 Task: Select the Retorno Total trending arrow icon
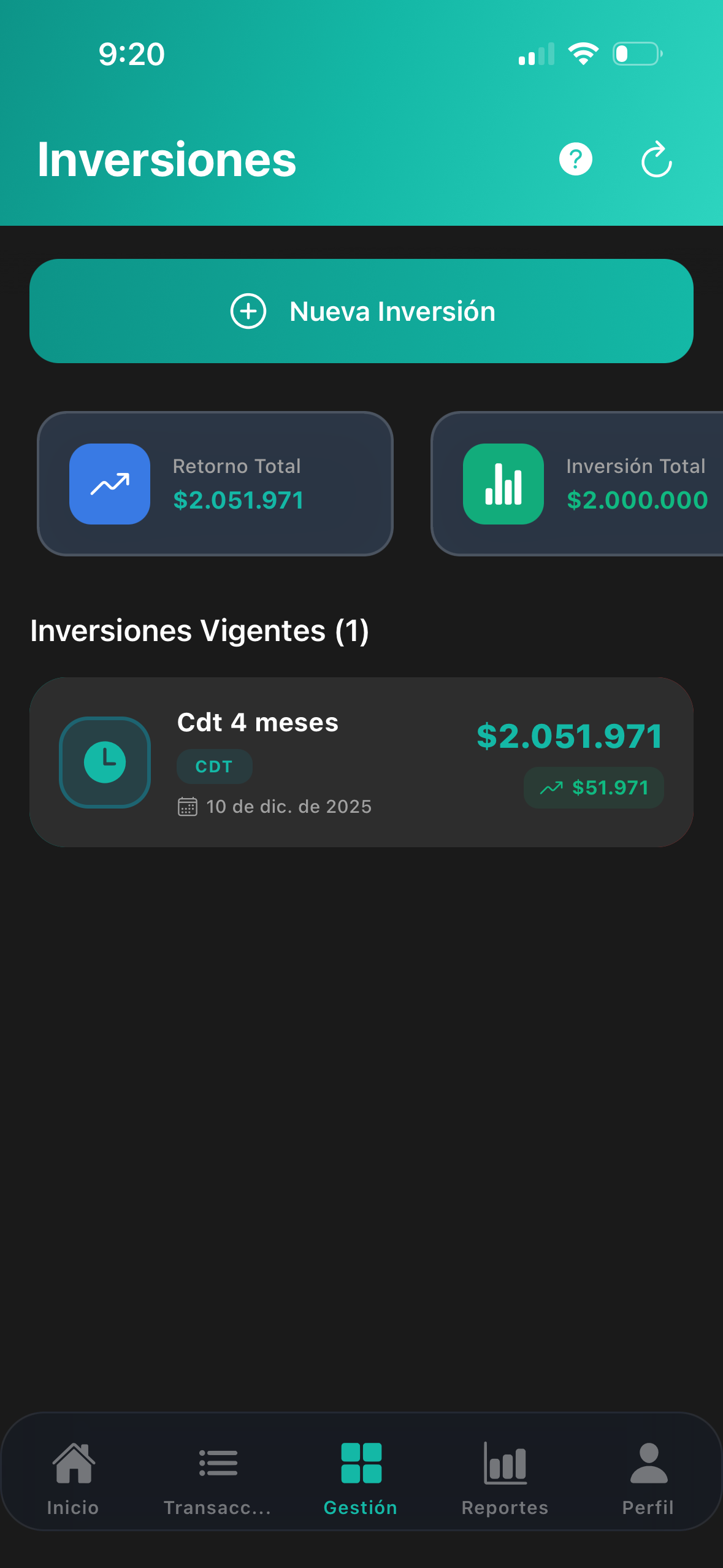(109, 484)
